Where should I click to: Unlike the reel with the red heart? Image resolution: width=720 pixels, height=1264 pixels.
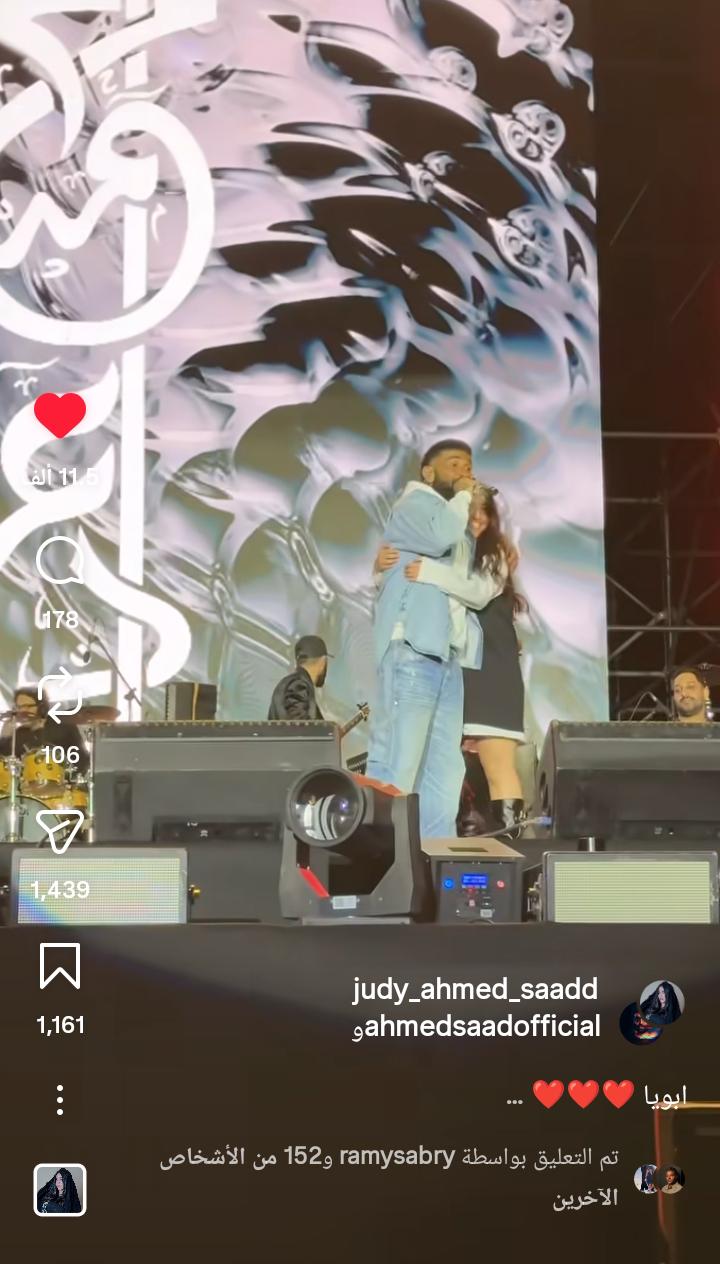tap(60, 415)
